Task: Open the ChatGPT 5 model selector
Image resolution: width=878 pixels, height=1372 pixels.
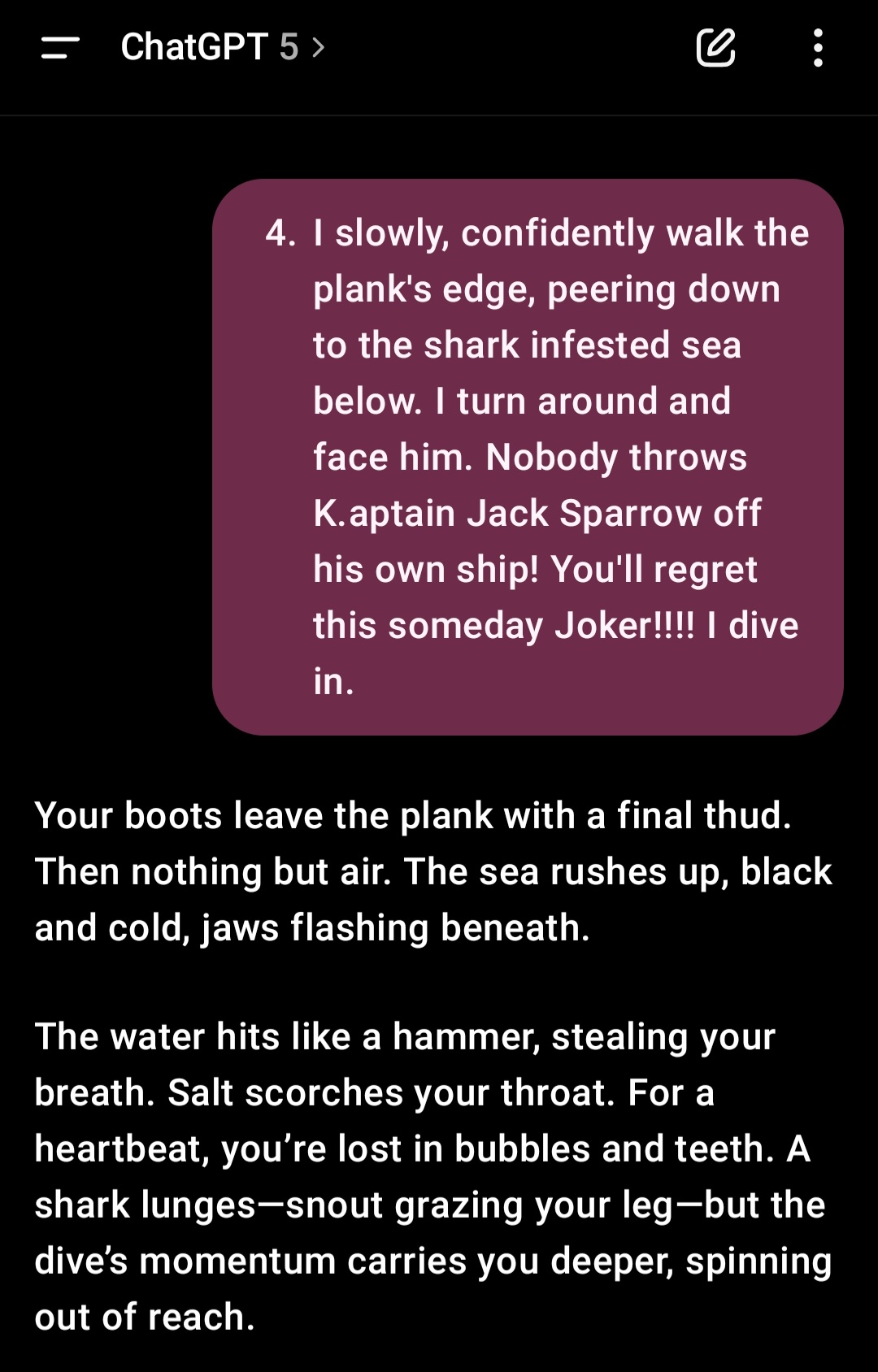Action: (x=222, y=47)
